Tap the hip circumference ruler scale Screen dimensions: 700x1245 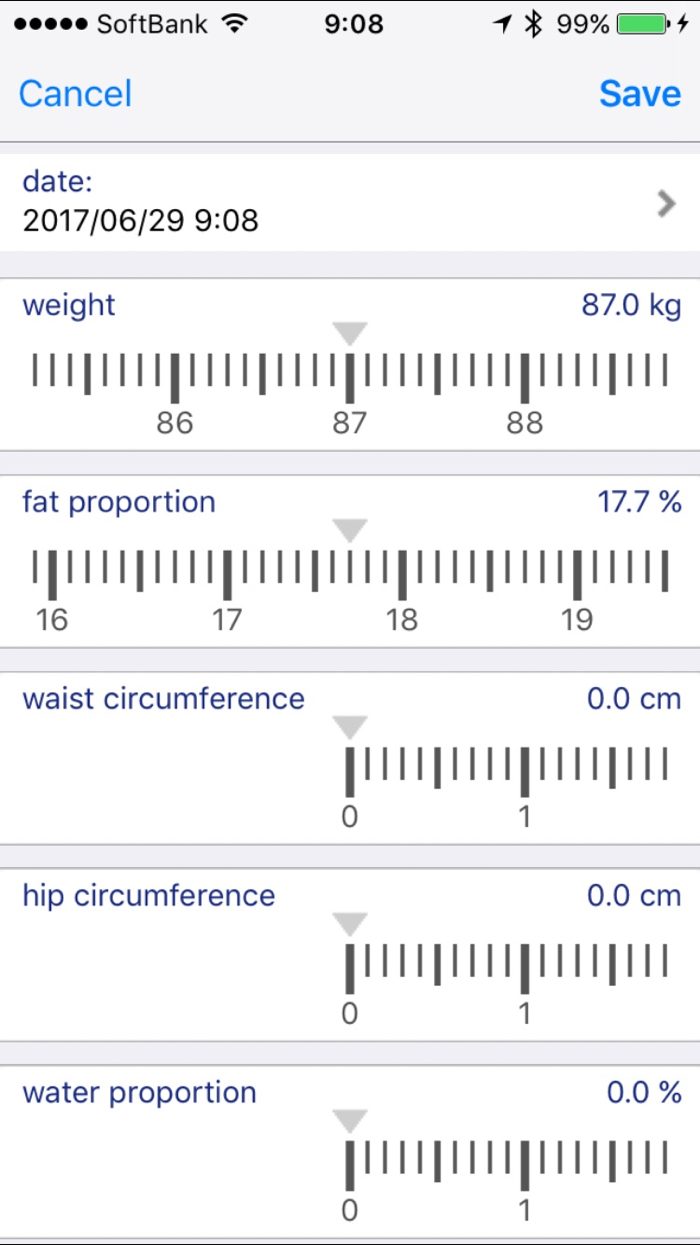click(x=505, y=968)
